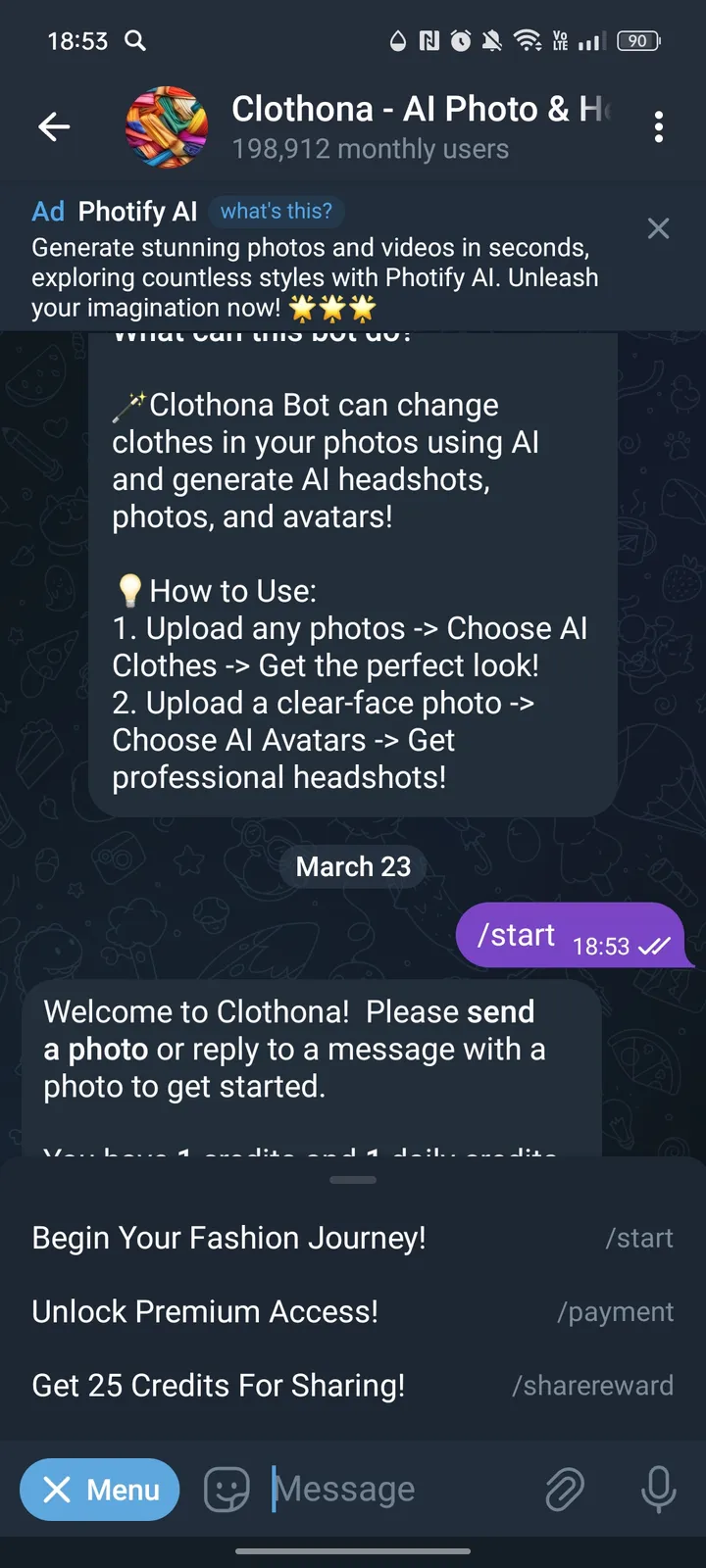
Task: Select 'Begin Your Fashion Journey!' command
Action: [x=228, y=1237]
